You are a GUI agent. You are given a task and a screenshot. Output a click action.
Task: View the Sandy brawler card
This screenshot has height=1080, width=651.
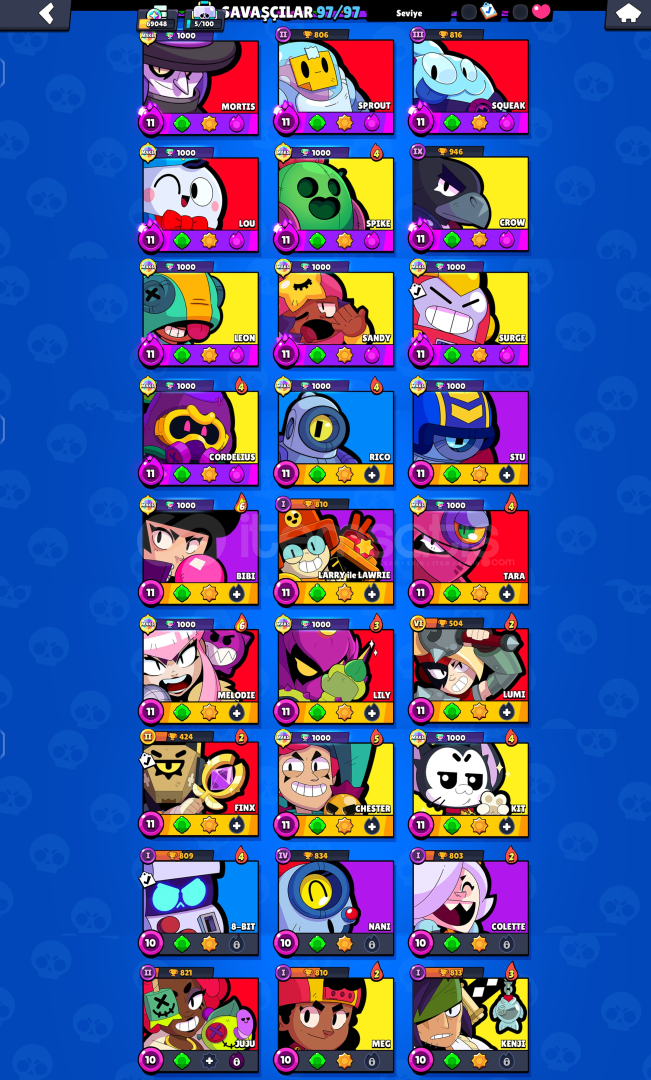pyautogui.click(x=336, y=308)
